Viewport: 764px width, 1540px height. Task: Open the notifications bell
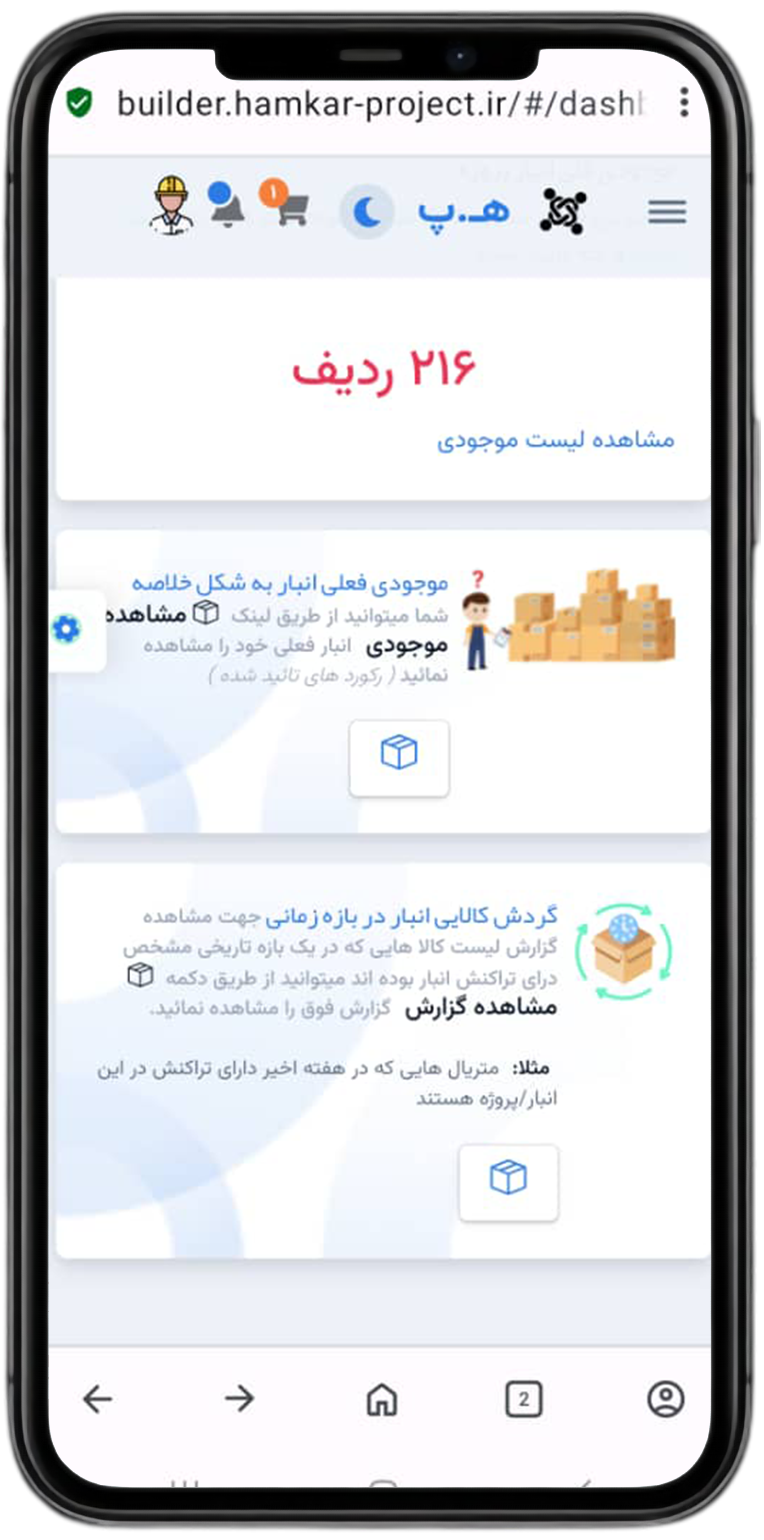tap(227, 205)
